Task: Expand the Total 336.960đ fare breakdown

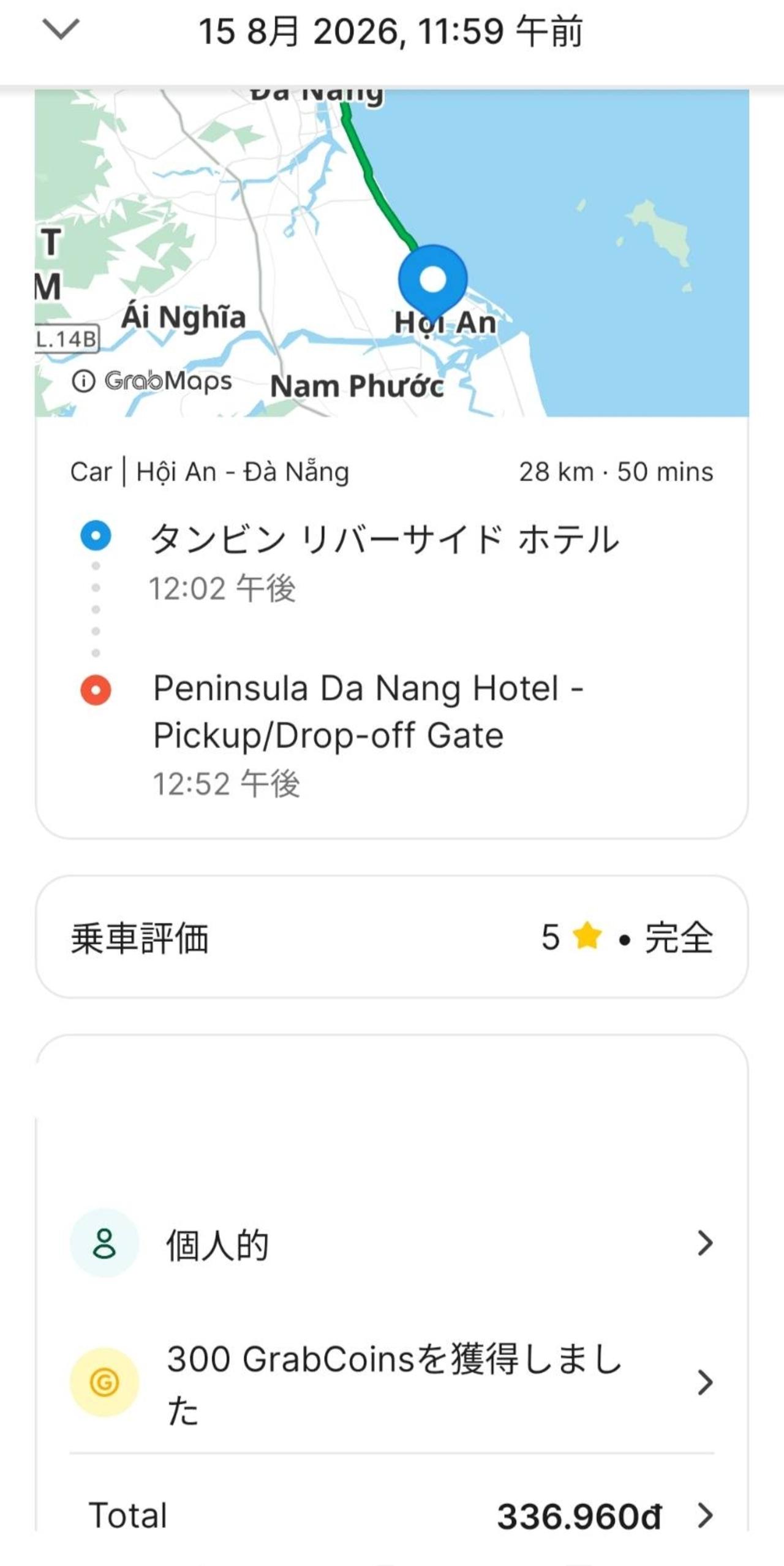Action: 392,1515
